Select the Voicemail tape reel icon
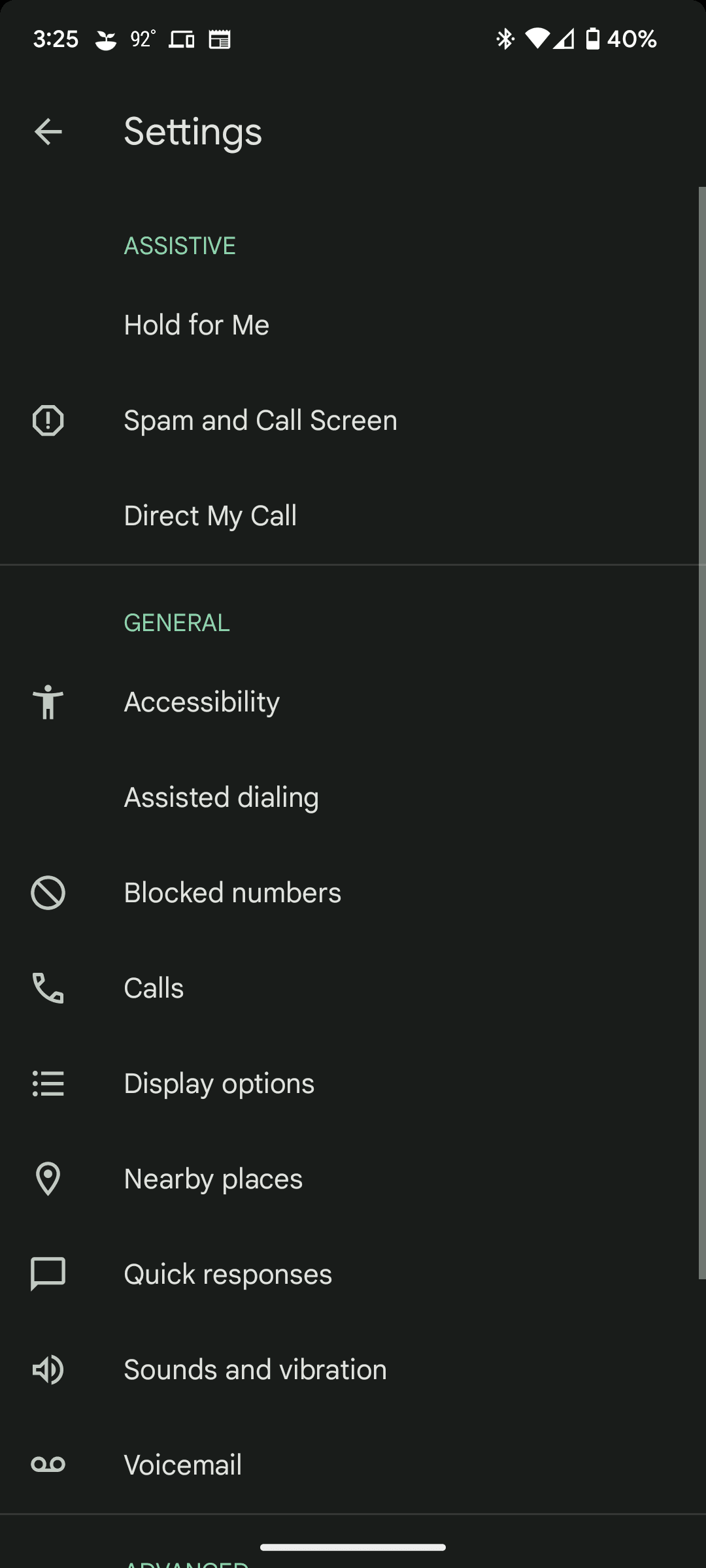This screenshot has width=706, height=1568. [x=48, y=1465]
